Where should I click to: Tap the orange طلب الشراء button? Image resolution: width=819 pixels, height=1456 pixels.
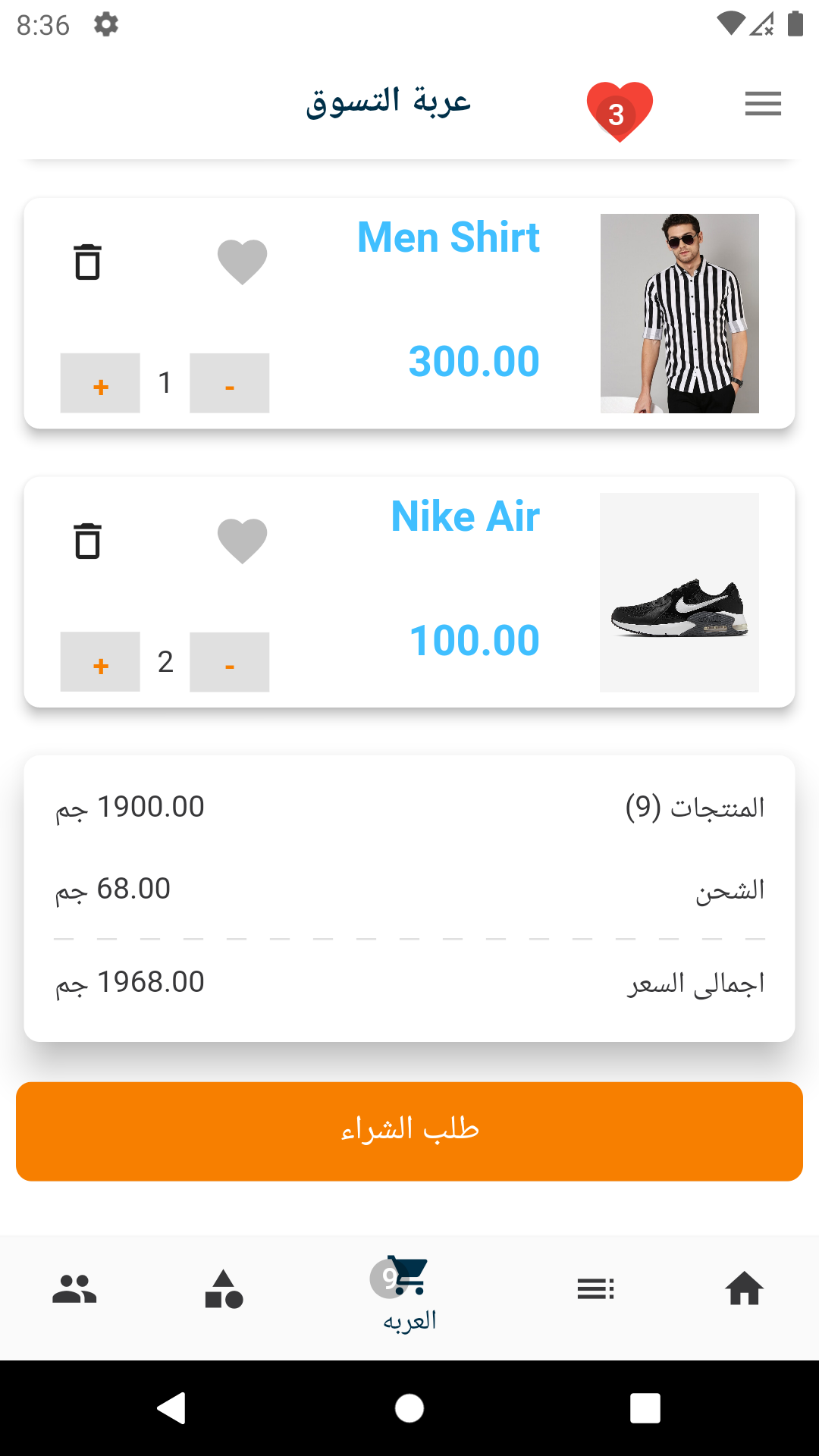click(x=409, y=1131)
